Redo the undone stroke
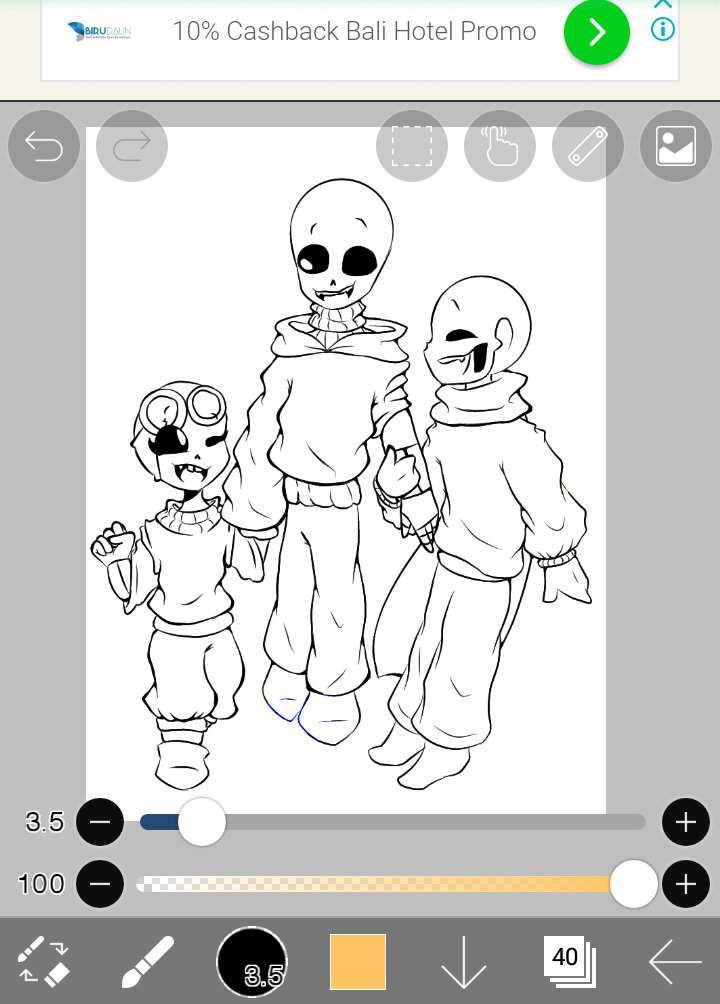 pyautogui.click(x=131, y=147)
